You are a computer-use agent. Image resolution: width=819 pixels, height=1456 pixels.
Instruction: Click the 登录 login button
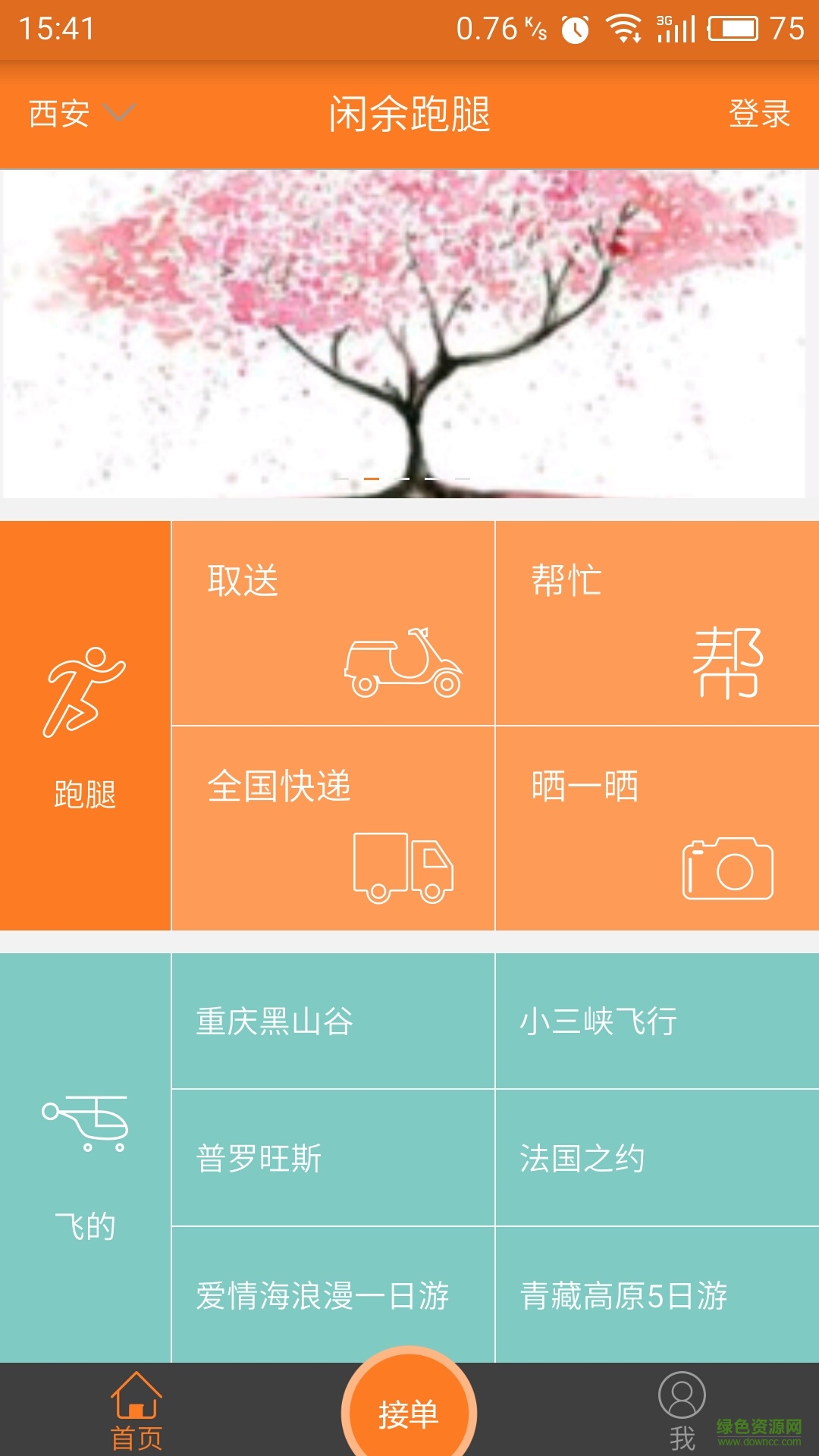(758, 114)
